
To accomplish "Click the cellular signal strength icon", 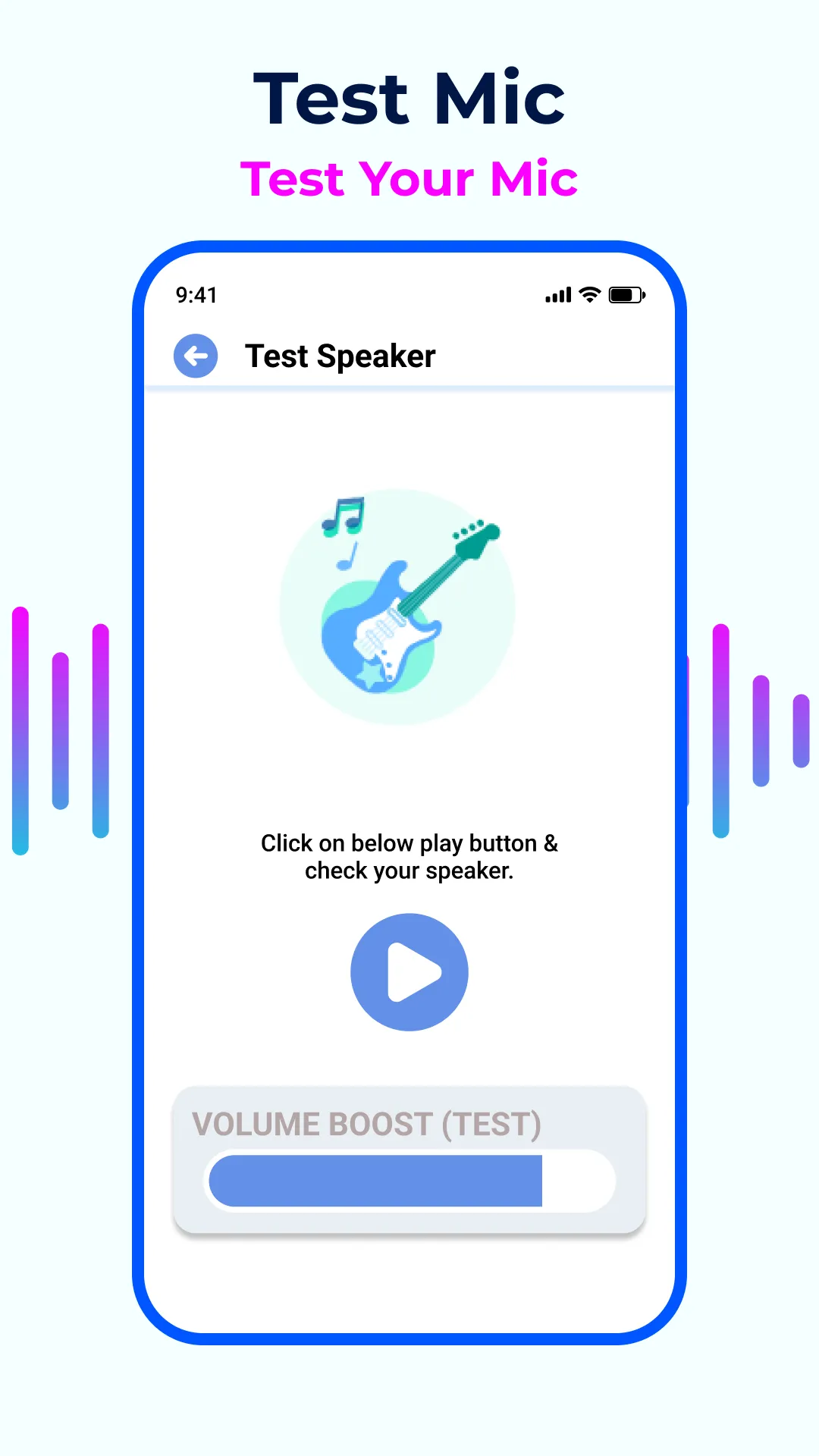I will point(557,295).
